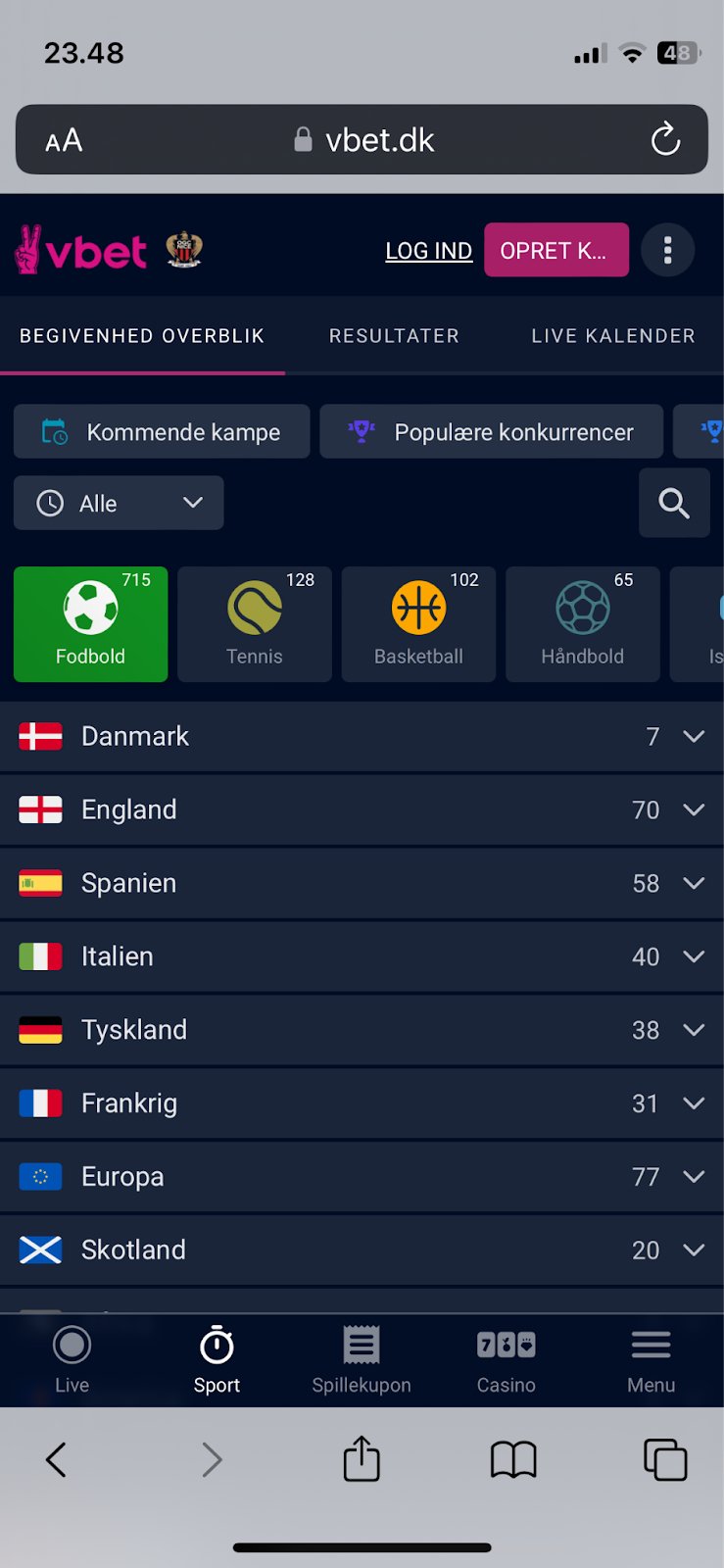
Task: Go to the Live tab
Action: [72, 1358]
